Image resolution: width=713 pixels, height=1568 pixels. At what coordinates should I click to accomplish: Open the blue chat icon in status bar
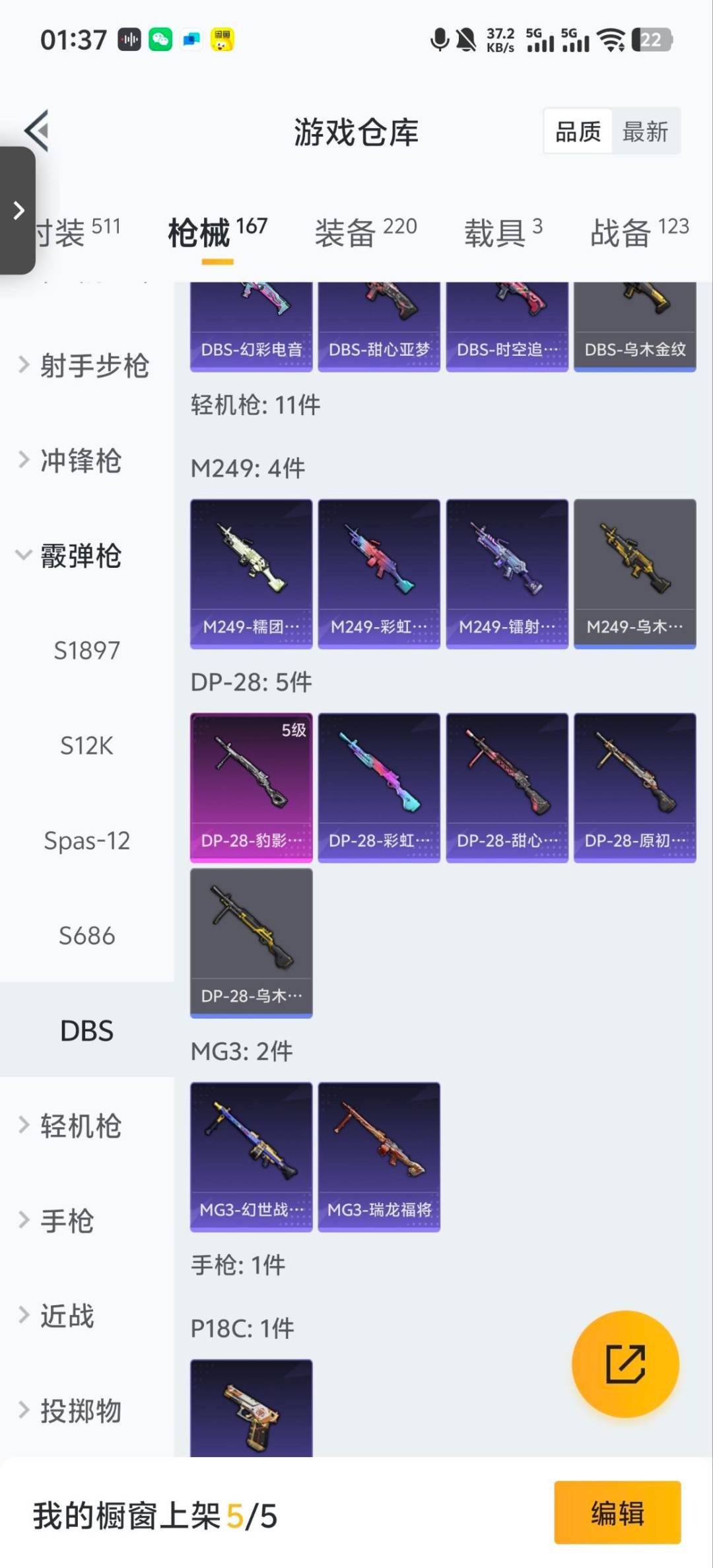pyautogui.click(x=191, y=40)
